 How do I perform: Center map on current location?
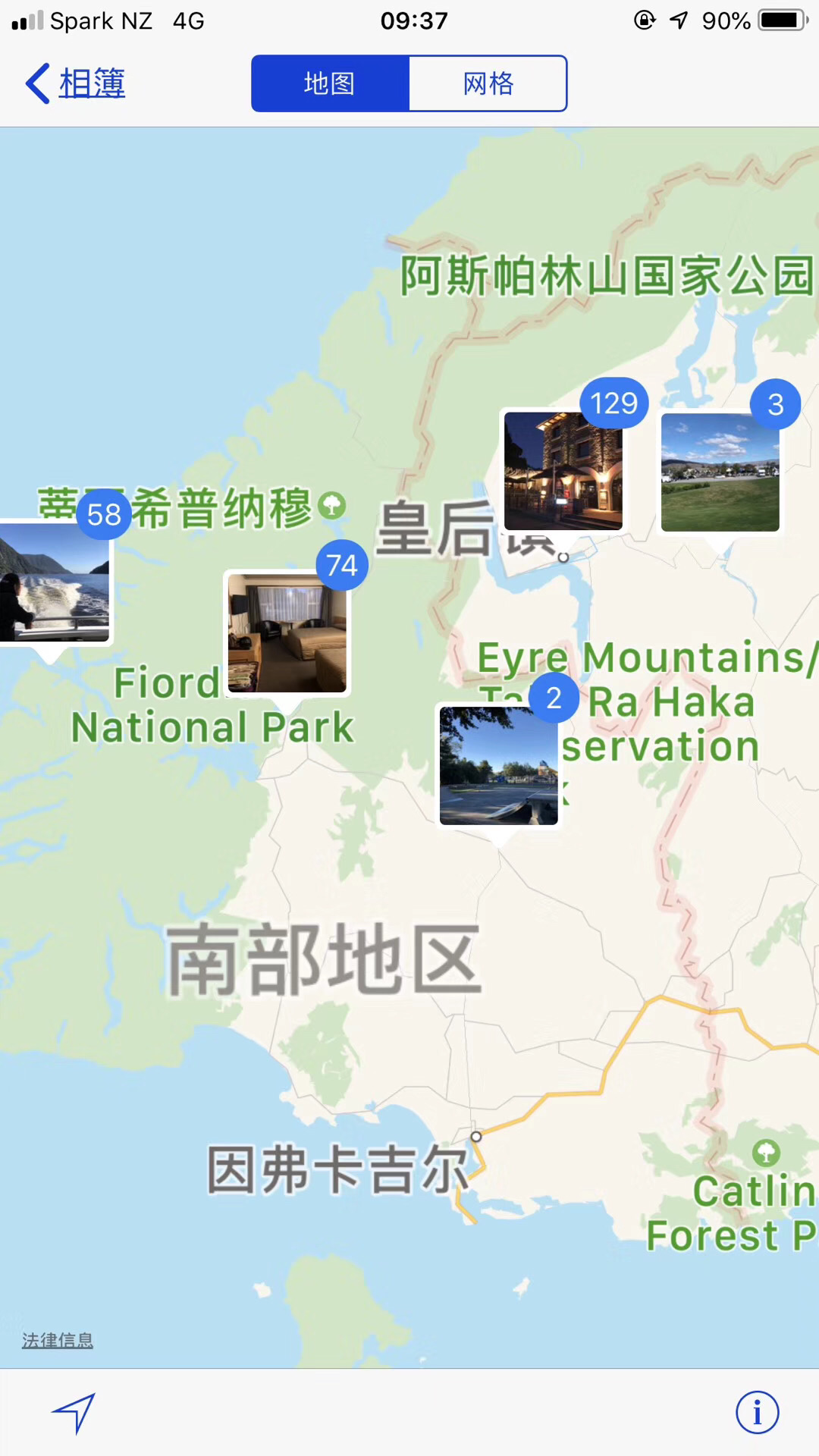(74, 1413)
